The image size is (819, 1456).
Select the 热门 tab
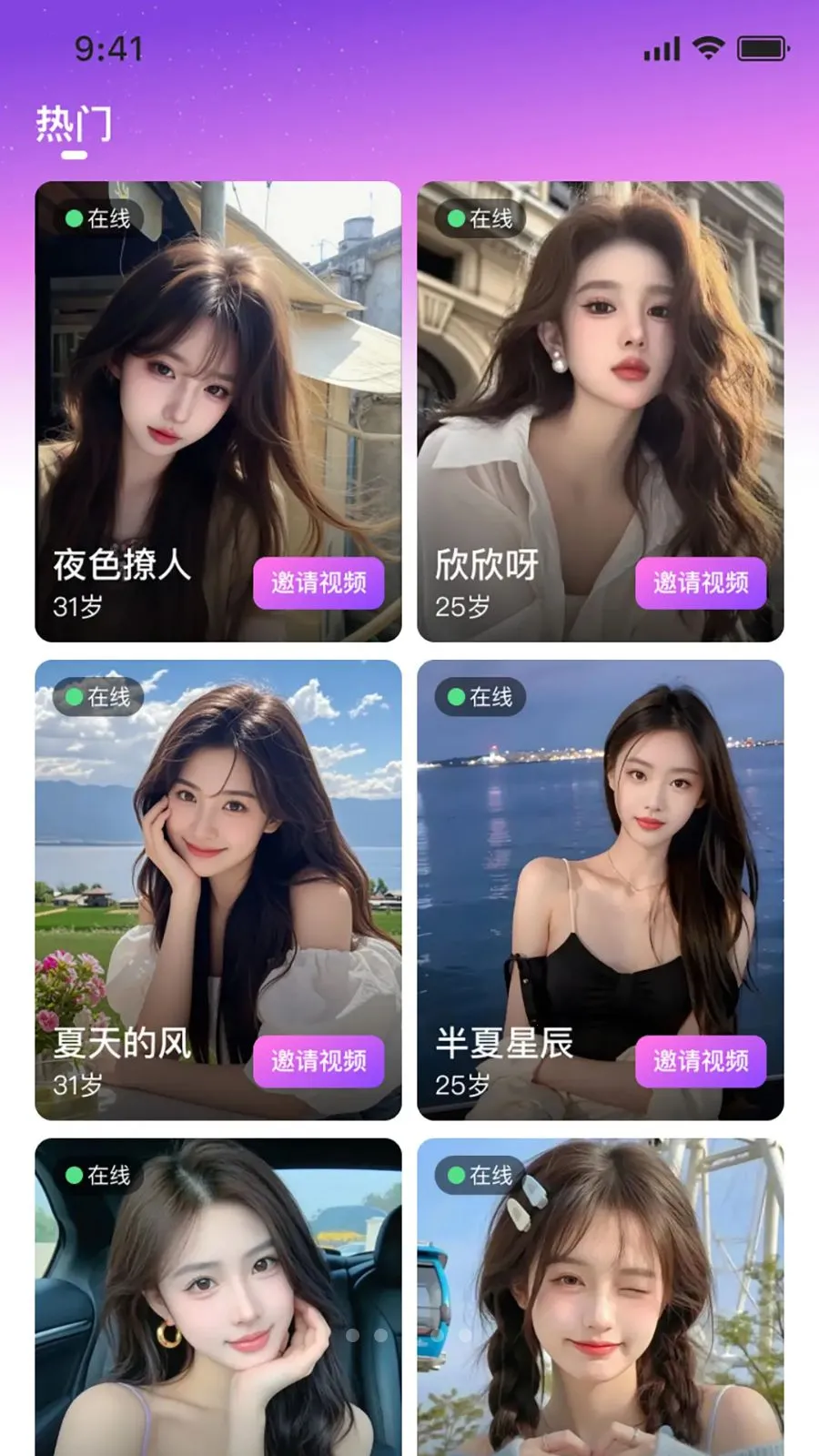point(74,125)
